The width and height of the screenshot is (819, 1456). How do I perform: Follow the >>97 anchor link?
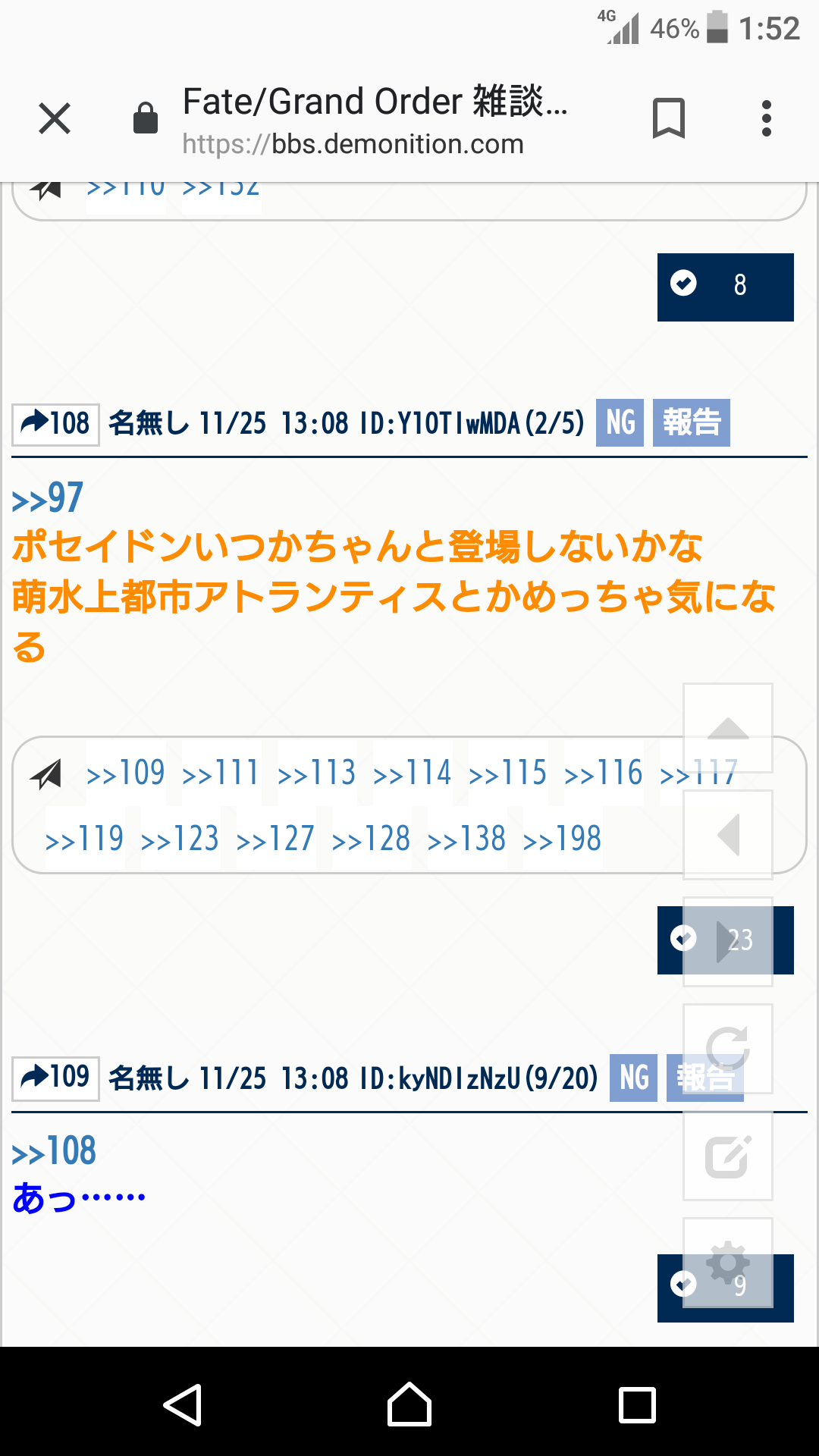[48, 498]
